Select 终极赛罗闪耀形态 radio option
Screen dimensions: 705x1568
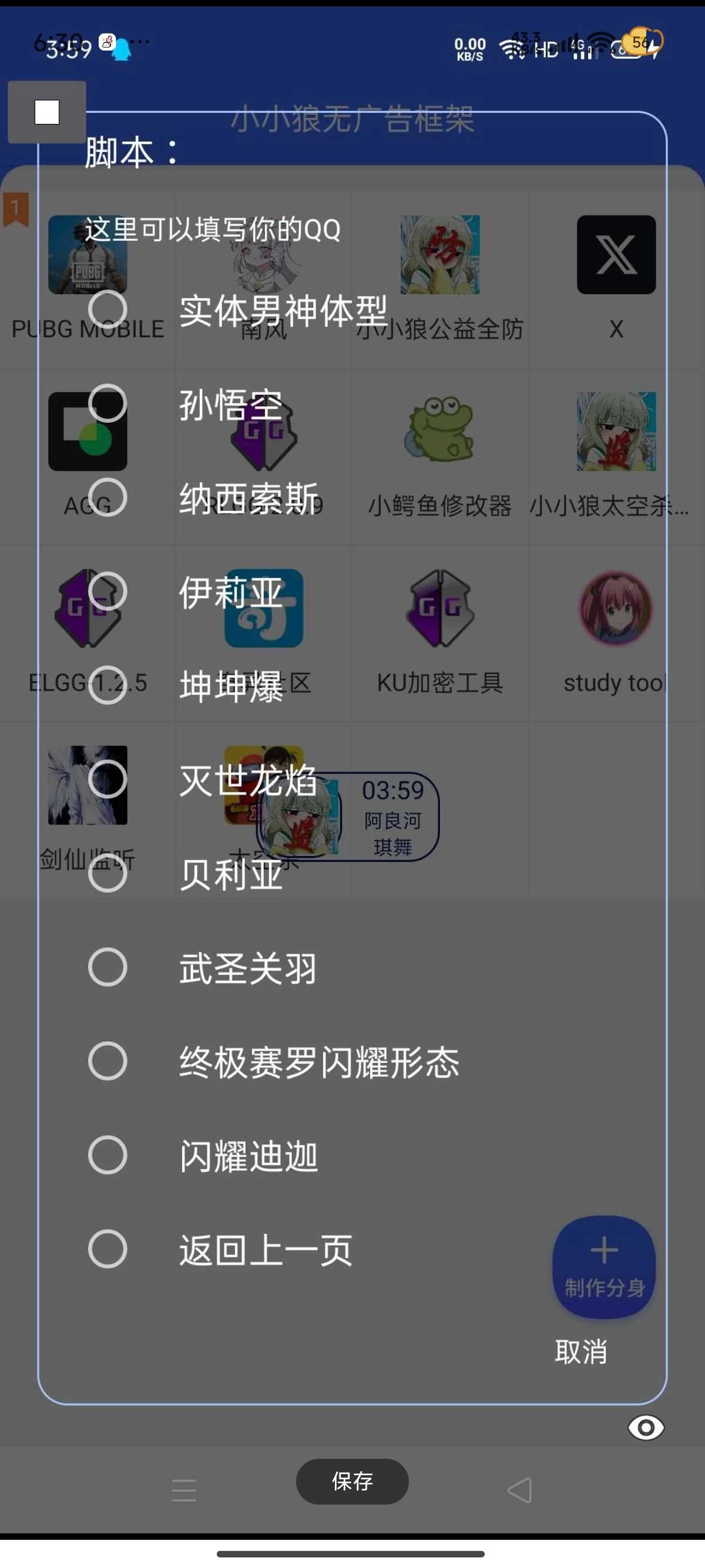[108, 1061]
